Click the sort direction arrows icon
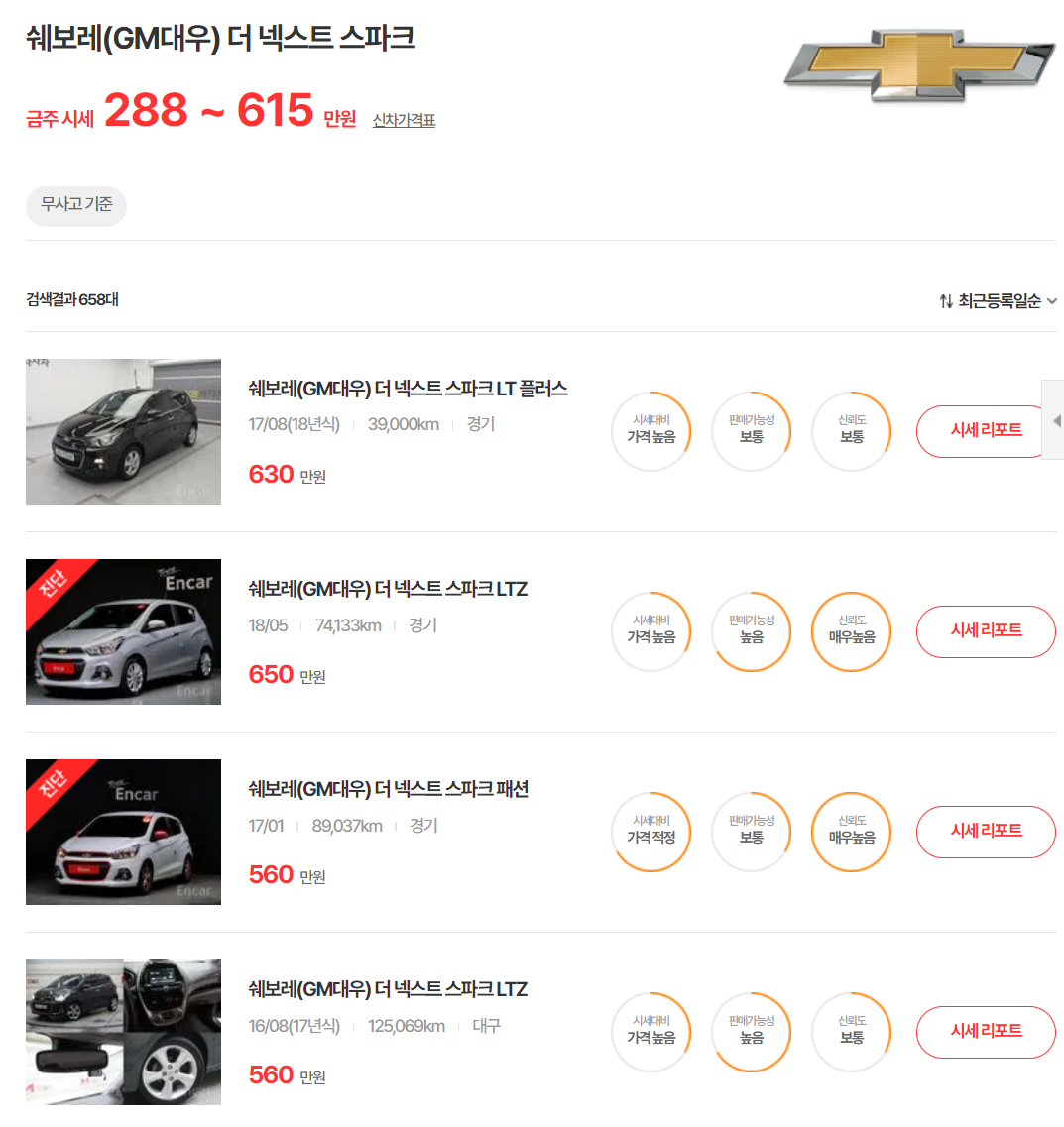 coord(946,300)
